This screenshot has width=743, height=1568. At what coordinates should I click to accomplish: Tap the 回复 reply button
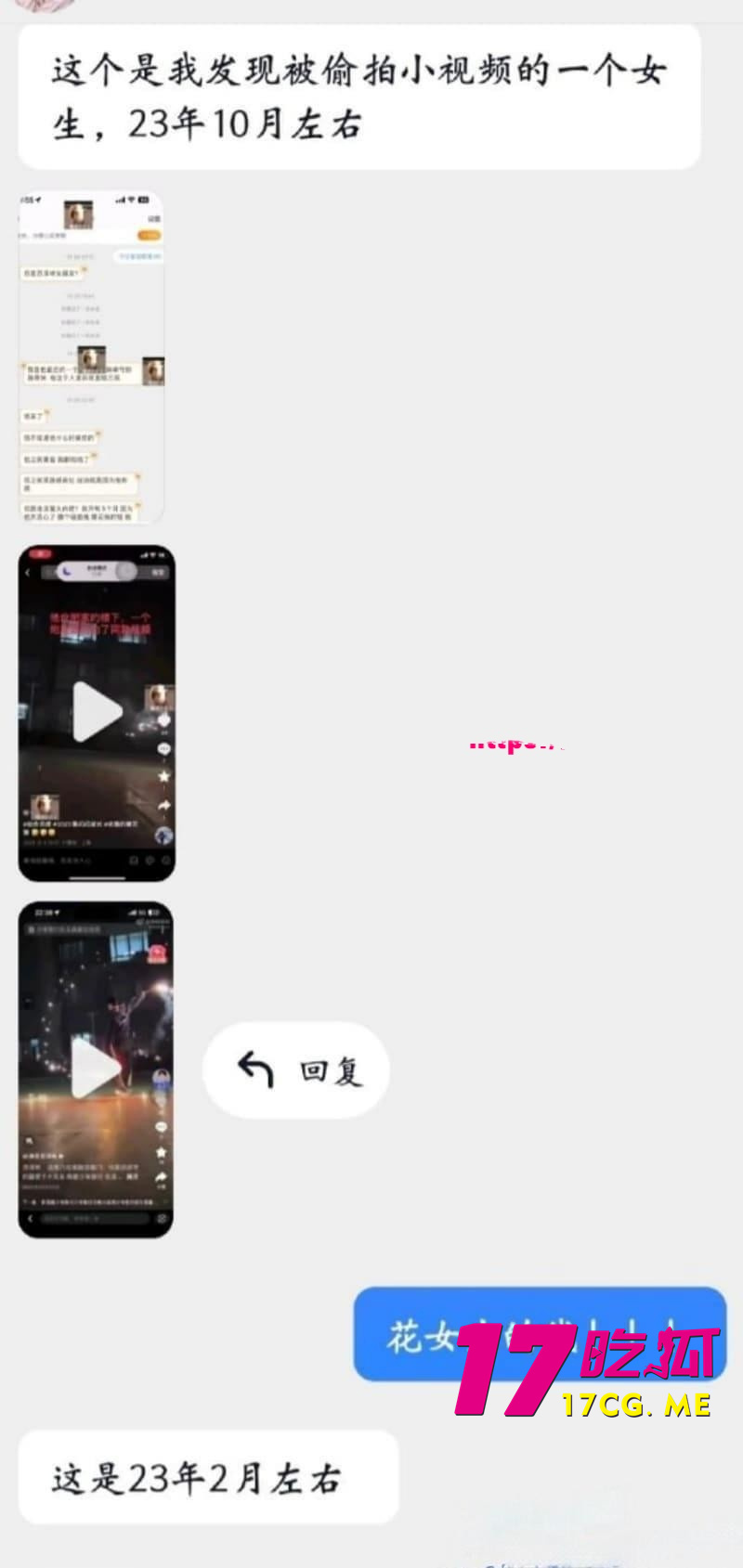tap(296, 1070)
